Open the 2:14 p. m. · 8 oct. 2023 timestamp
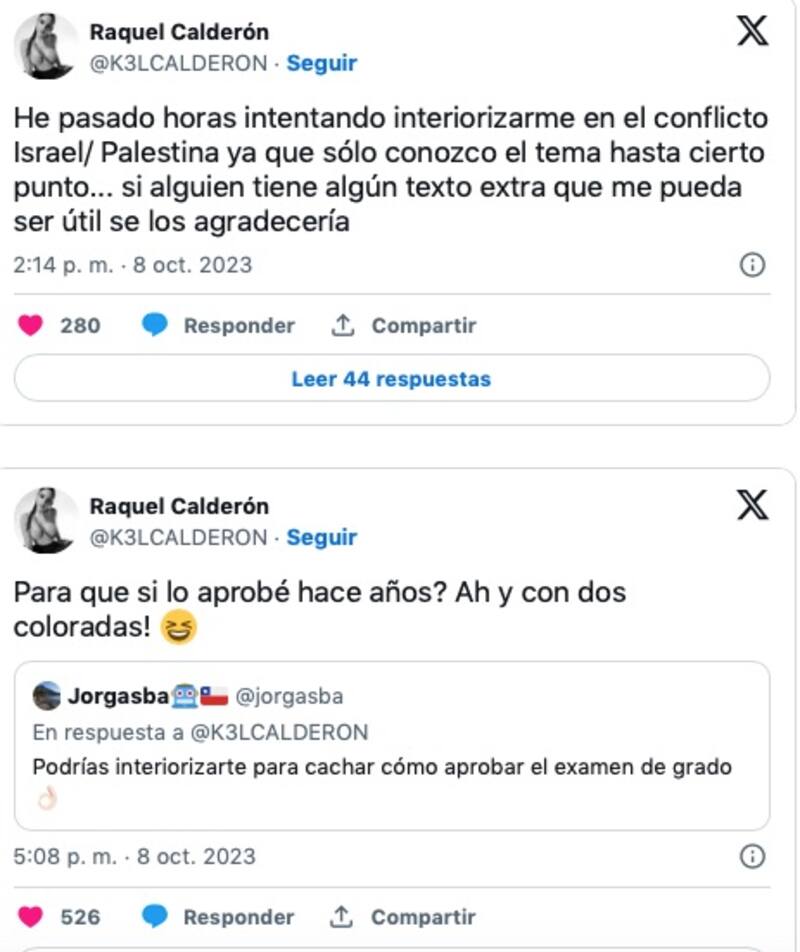This screenshot has height=952, width=800. tap(133, 266)
